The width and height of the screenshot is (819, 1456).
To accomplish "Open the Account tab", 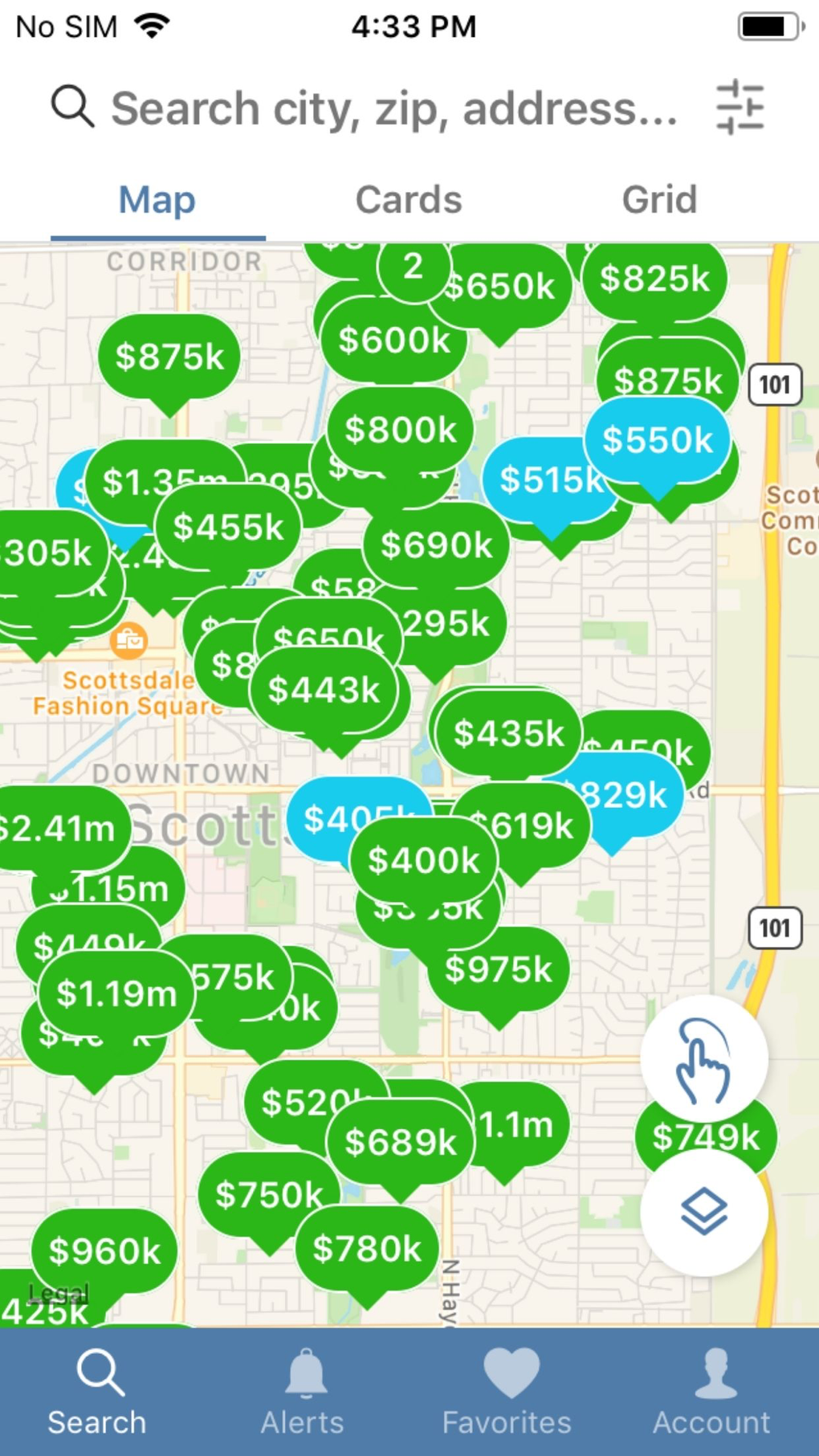I will coord(711,1393).
